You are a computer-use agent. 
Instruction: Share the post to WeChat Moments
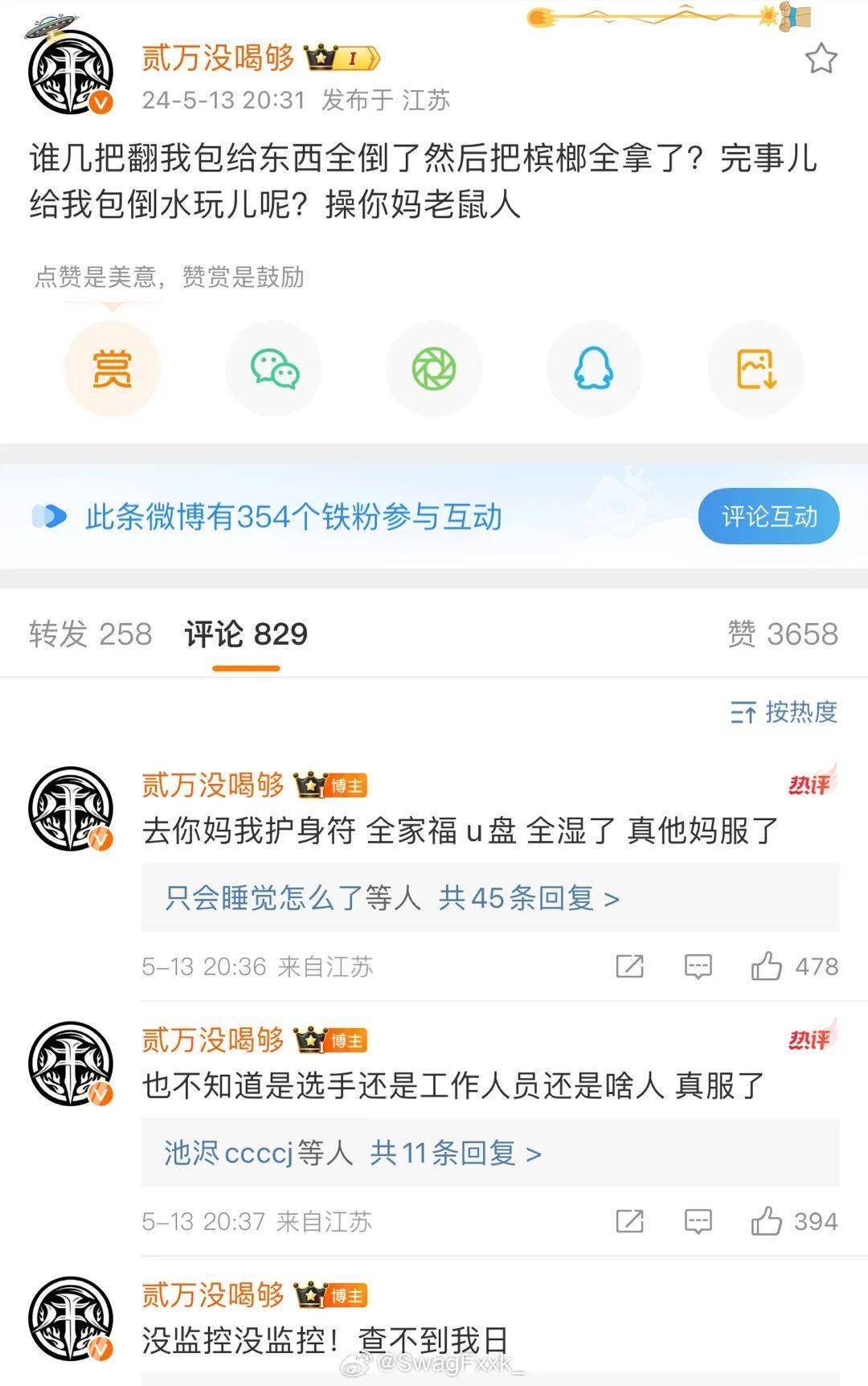click(x=434, y=369)
